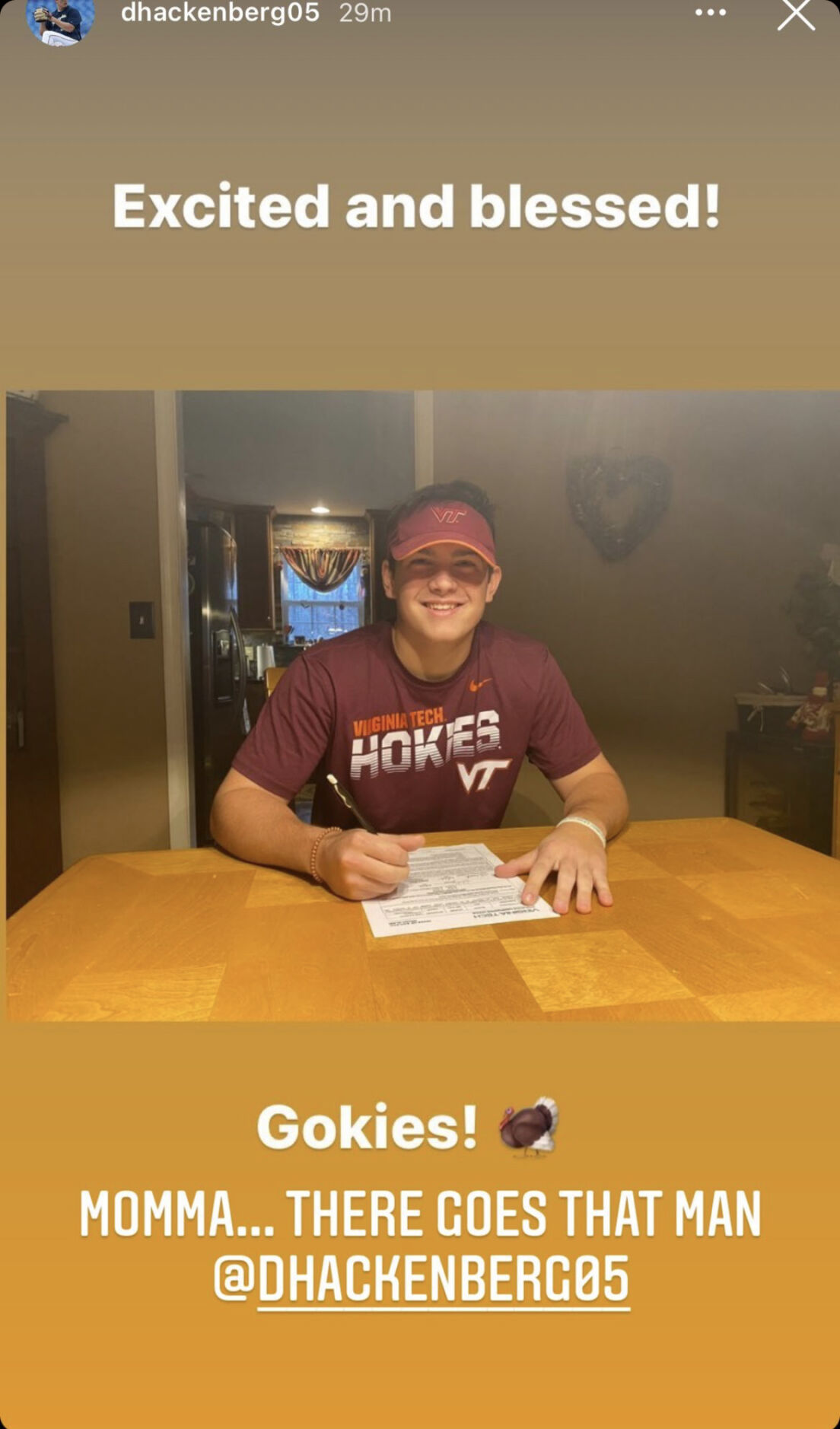Tap the dhackenberg05 username at top
Image resolution: width=840 pixels, height=1429 pixels.
(x=220, y=13)
